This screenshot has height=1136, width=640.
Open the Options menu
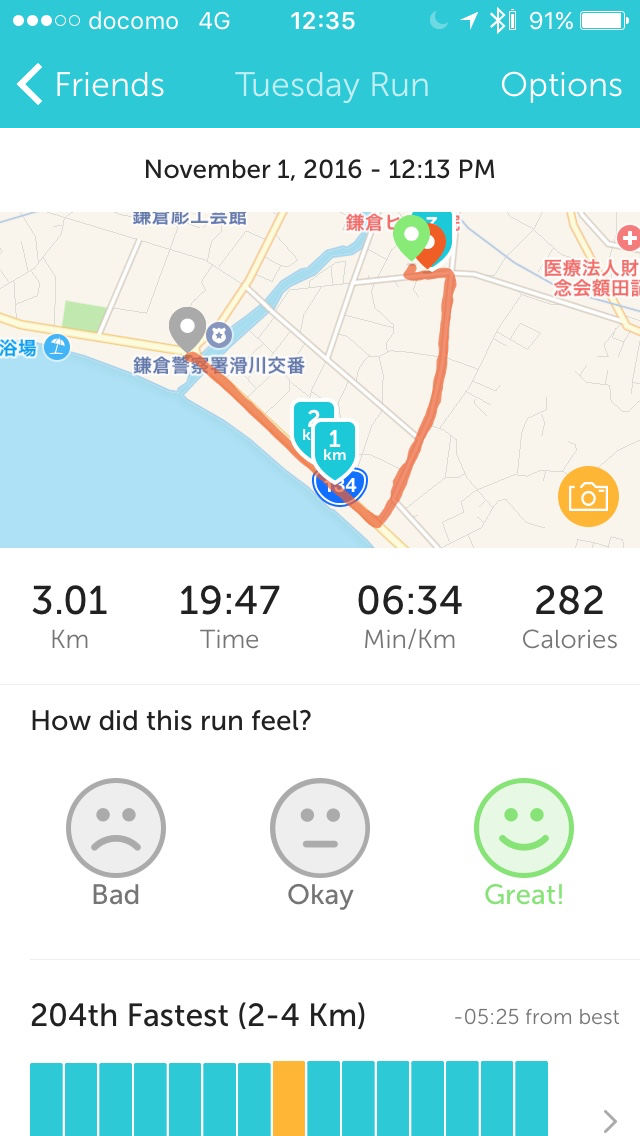tap(561, 85)
